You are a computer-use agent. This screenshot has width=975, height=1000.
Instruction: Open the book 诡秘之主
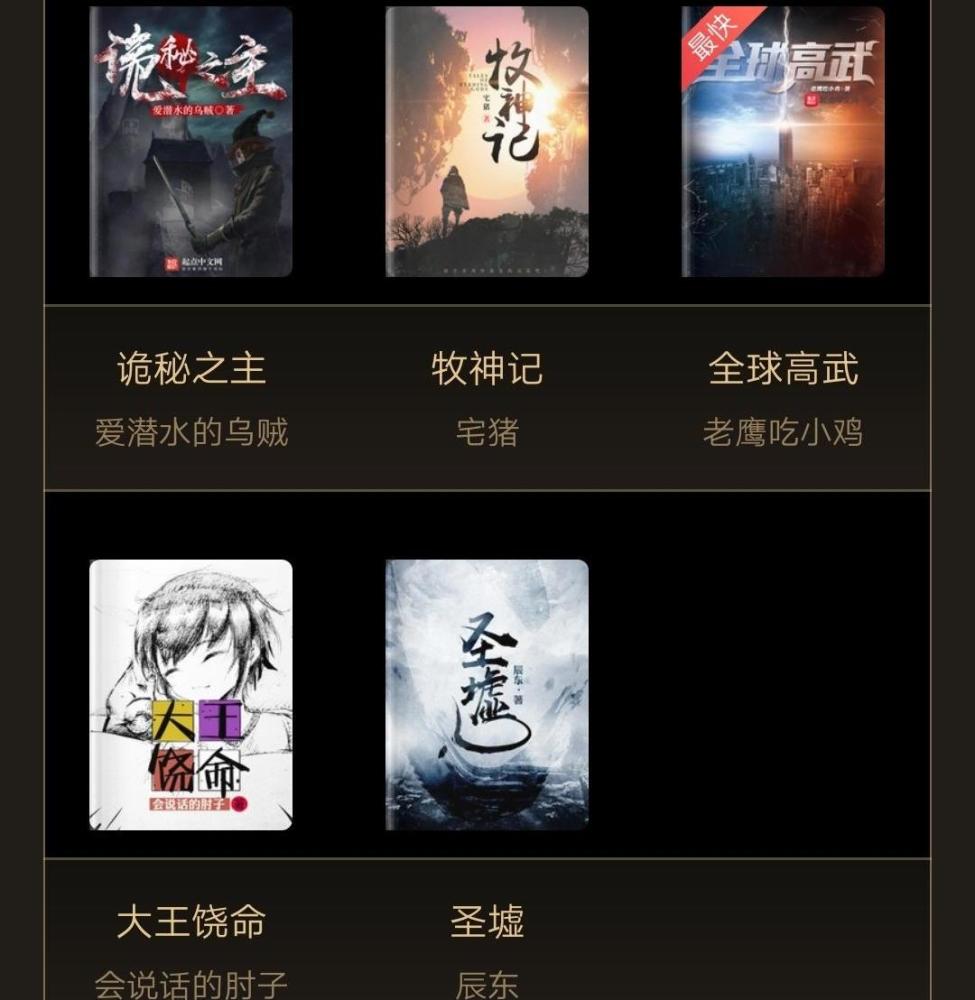coord(191,142)
